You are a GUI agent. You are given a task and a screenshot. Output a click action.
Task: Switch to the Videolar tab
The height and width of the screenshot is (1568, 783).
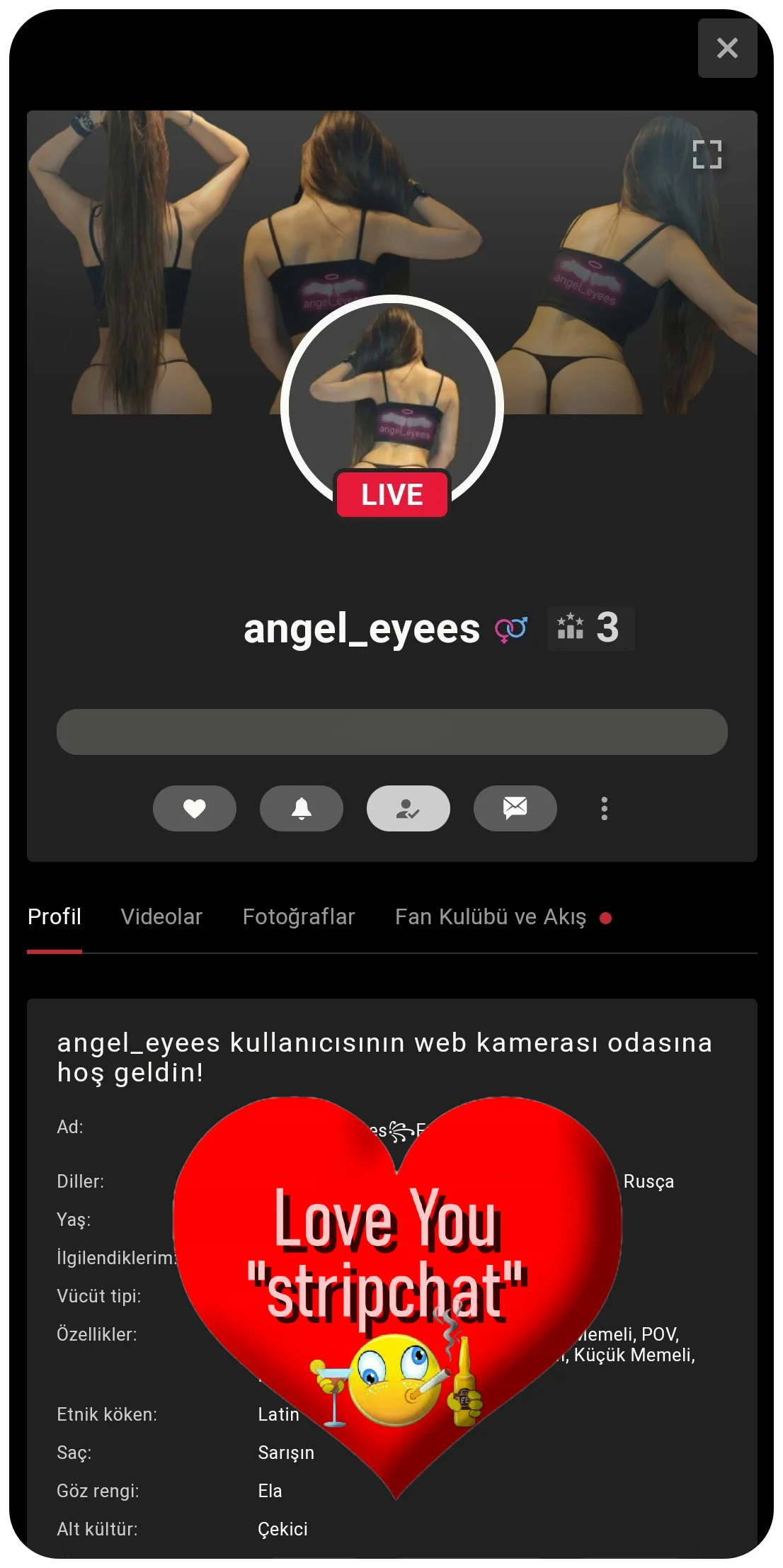pyautogui.click(x=161, y=916)
